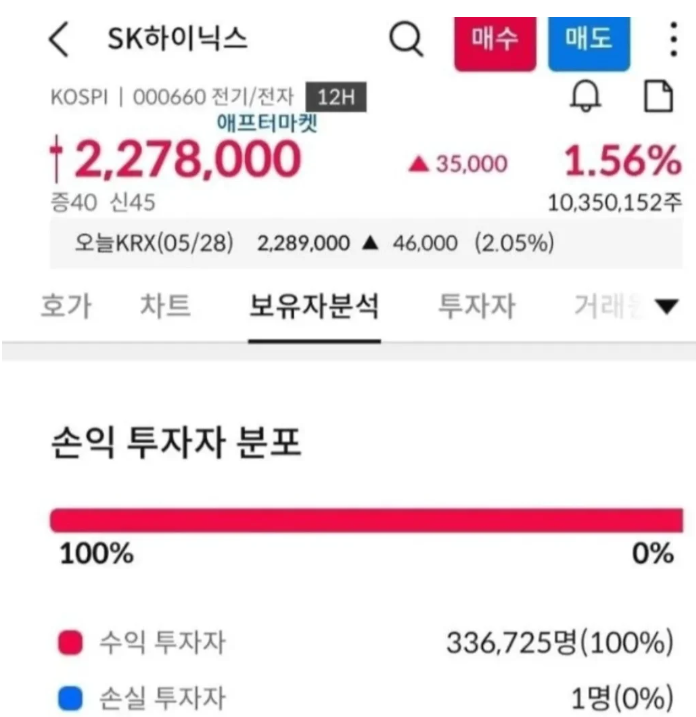Open today's KRX price row
The width and height of the screenshot is (696, 717).
click(366, 243)
